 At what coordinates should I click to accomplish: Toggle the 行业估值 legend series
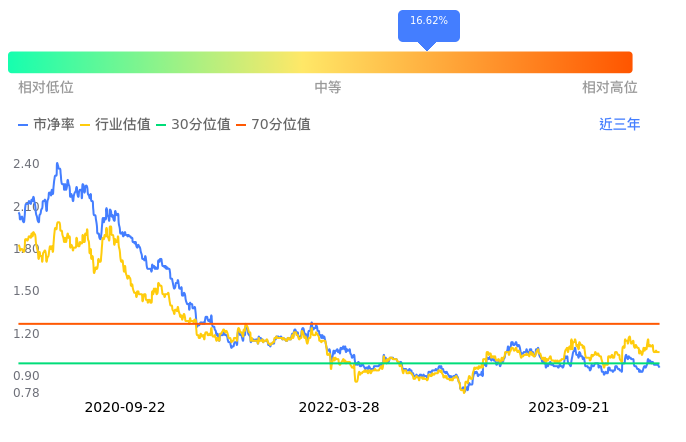pos(116,124)
